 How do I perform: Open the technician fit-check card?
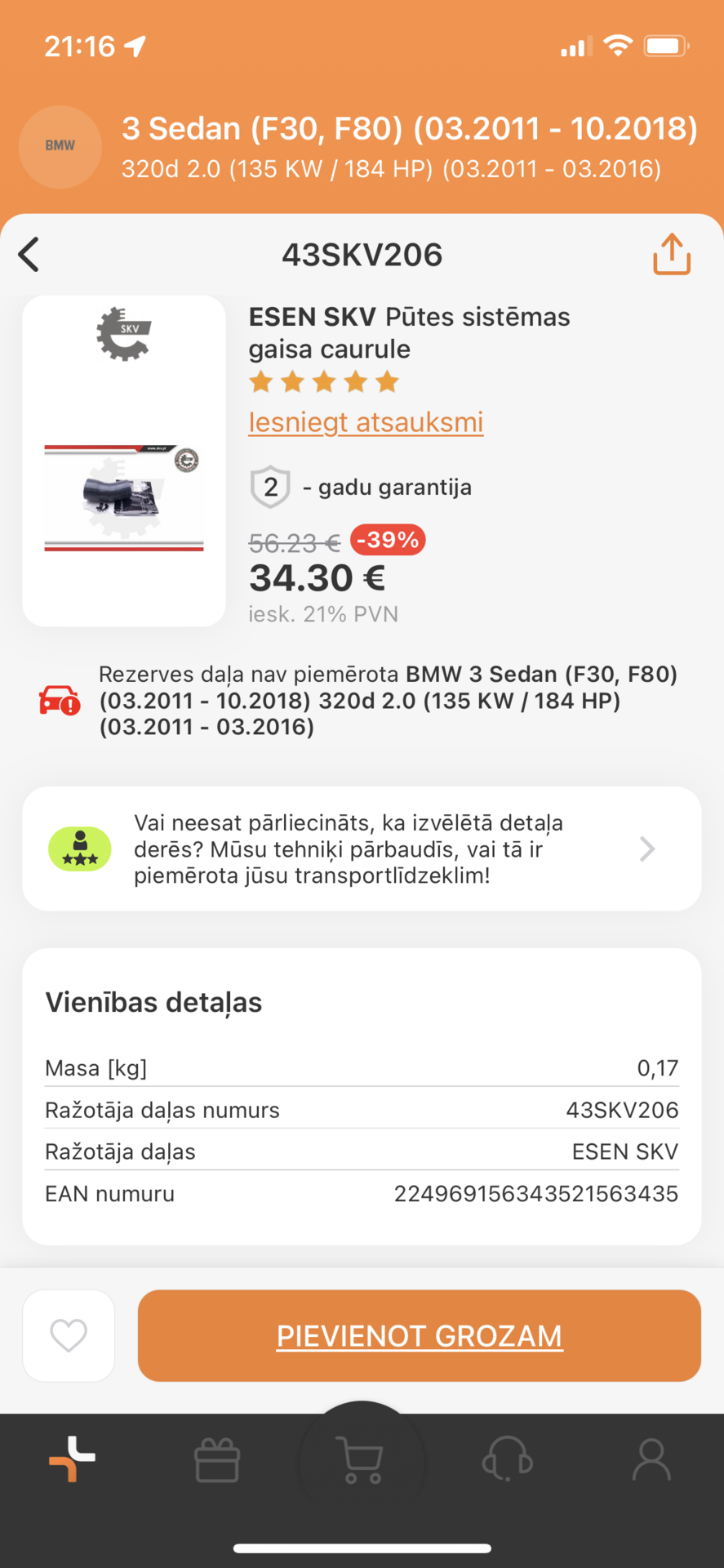(362, 849)
